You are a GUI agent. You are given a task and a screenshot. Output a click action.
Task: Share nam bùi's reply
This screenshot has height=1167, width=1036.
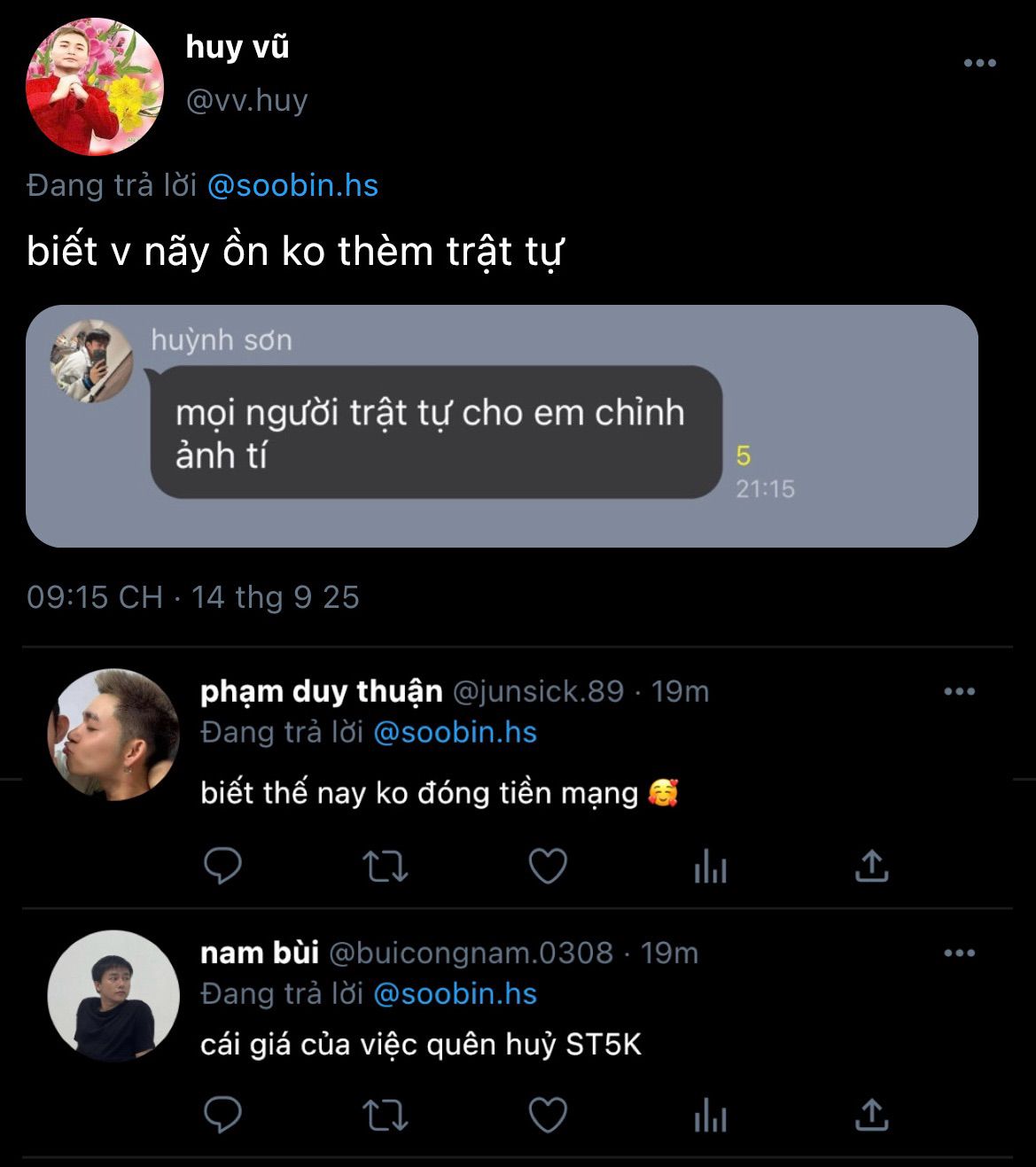coord(871,1116)
